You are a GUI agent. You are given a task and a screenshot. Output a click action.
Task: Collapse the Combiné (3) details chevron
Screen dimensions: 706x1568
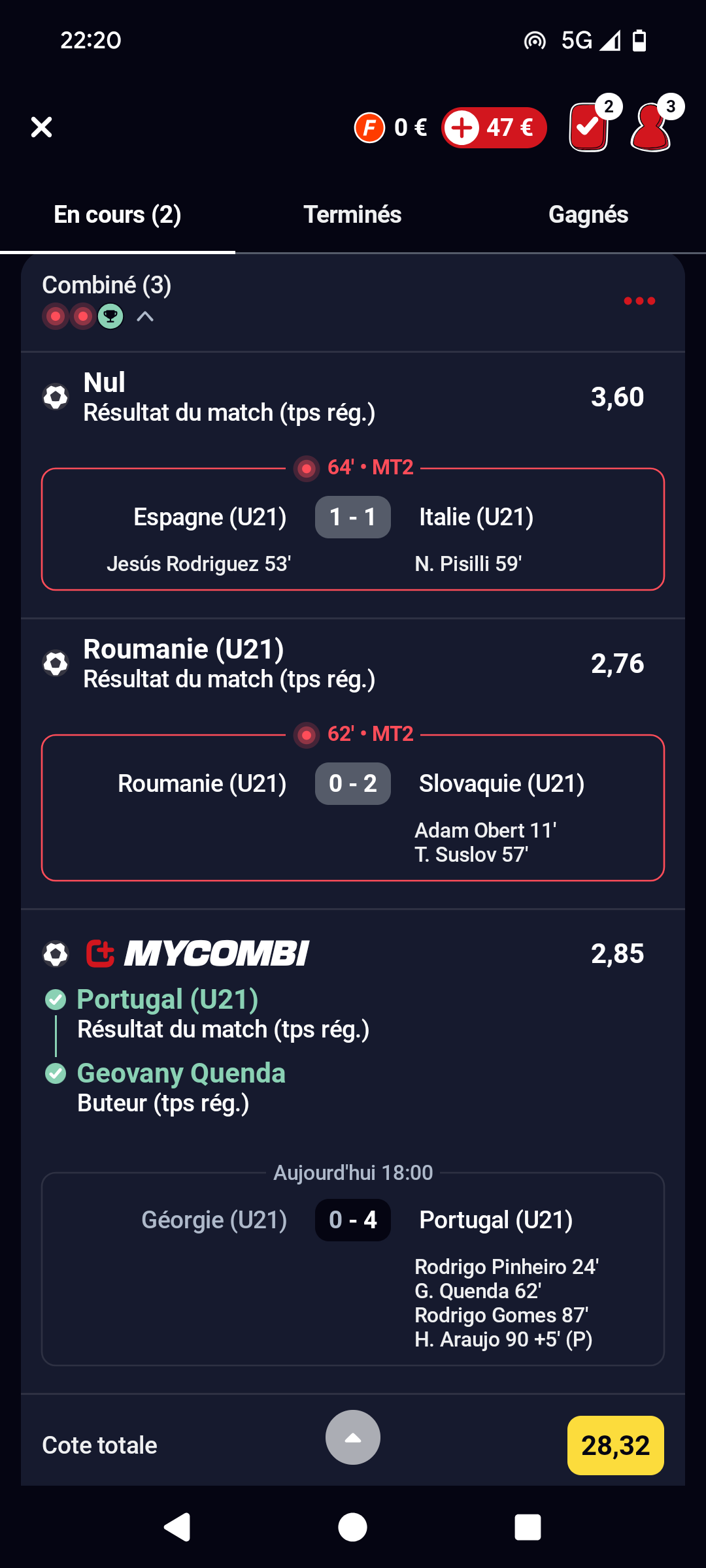145,317
